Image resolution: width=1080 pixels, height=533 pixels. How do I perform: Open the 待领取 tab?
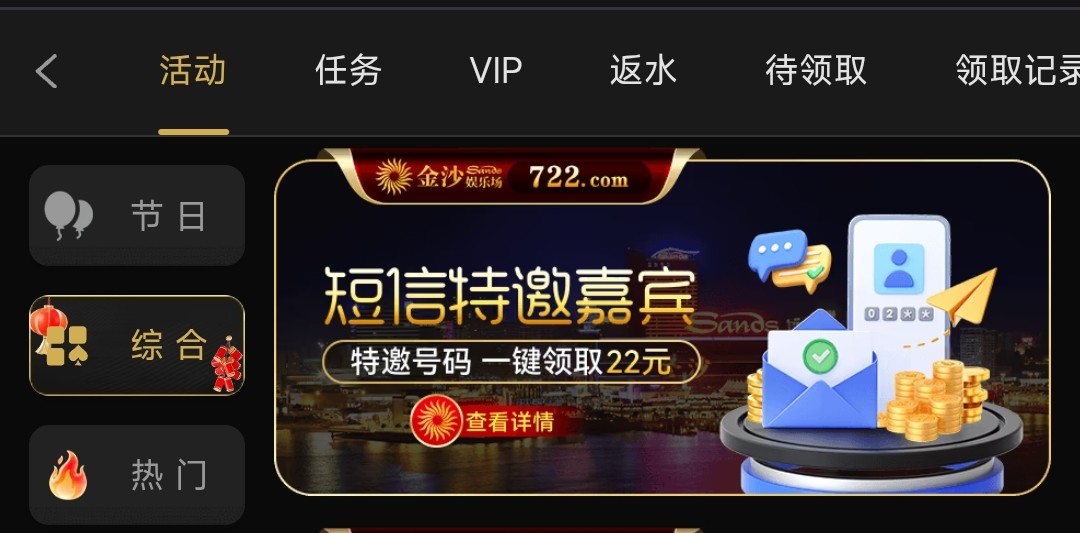815,71
